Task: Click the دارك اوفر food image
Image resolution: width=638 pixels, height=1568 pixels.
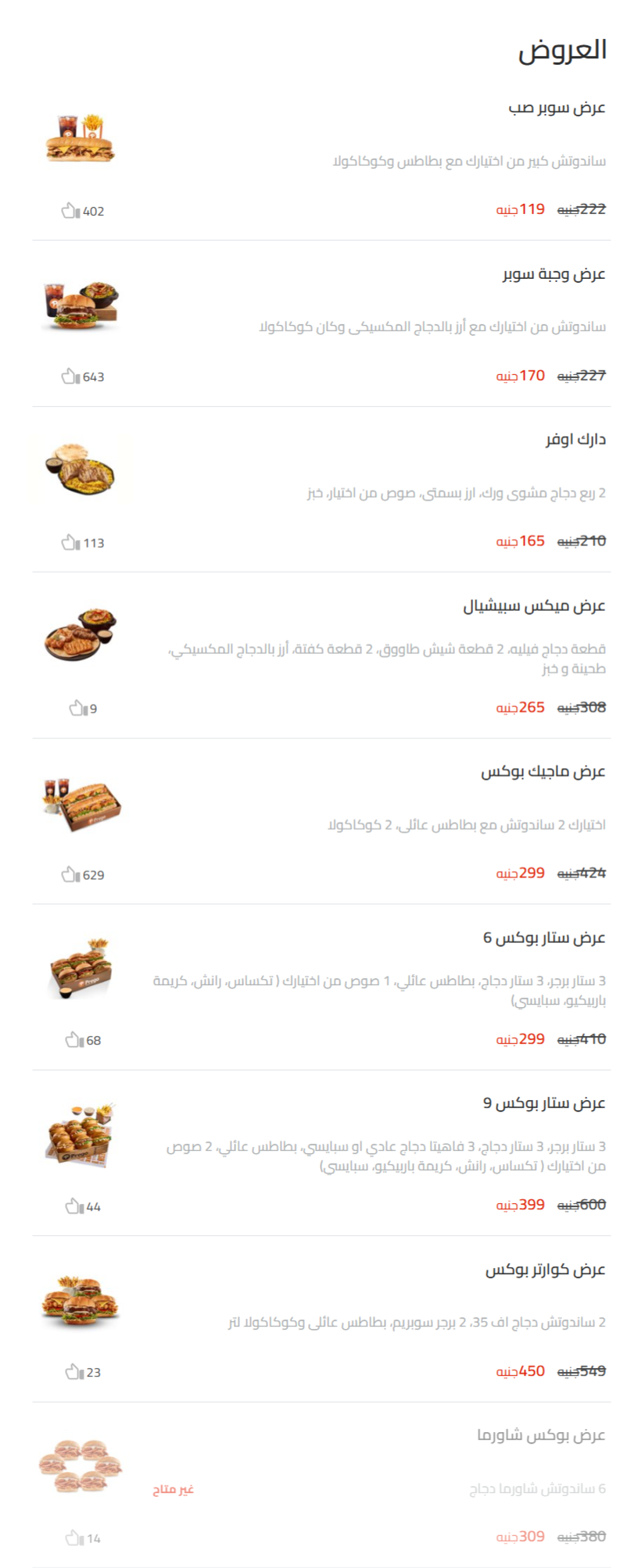Action: coord(81,469)
